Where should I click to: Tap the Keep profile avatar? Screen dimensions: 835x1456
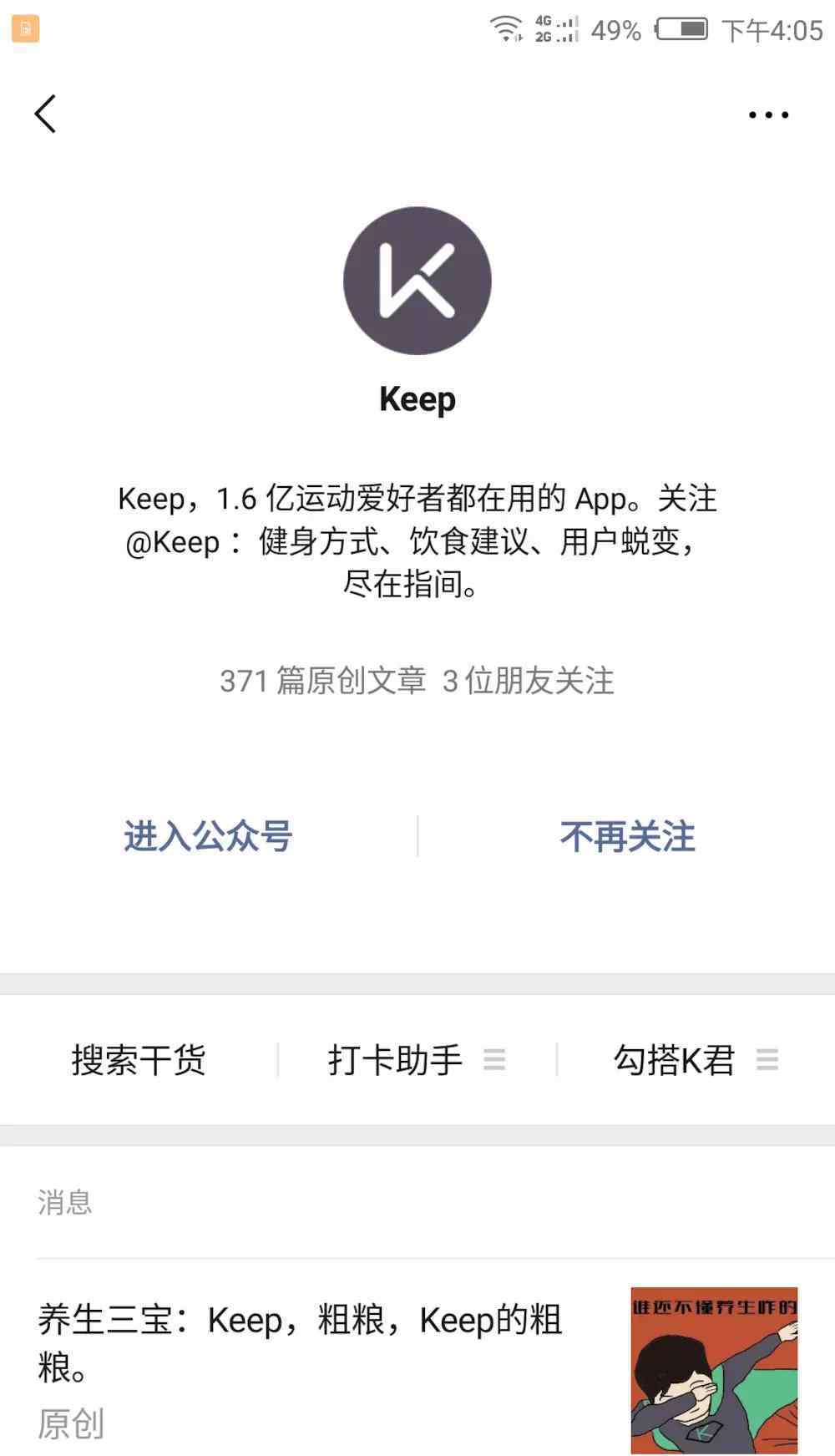point(417,281)
